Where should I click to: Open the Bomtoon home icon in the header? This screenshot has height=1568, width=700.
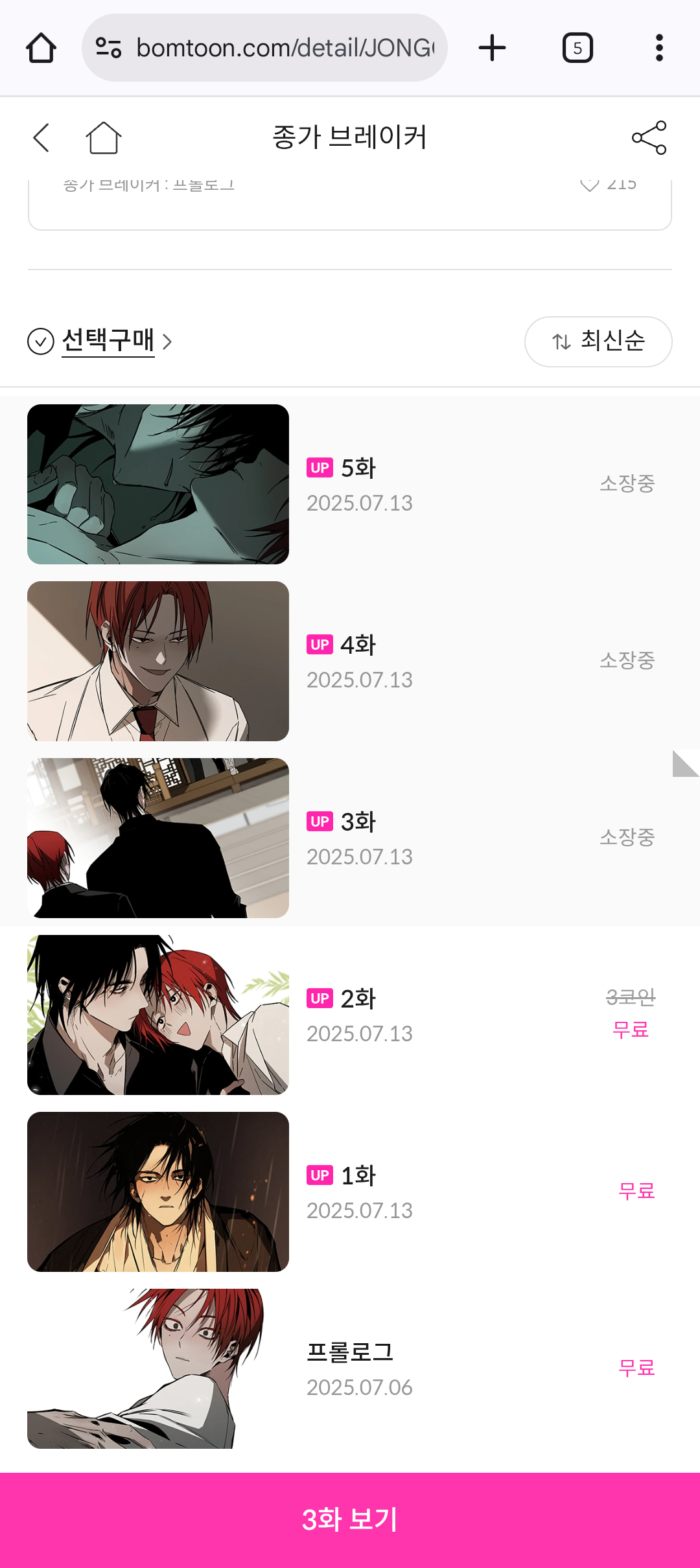(103, 137)
